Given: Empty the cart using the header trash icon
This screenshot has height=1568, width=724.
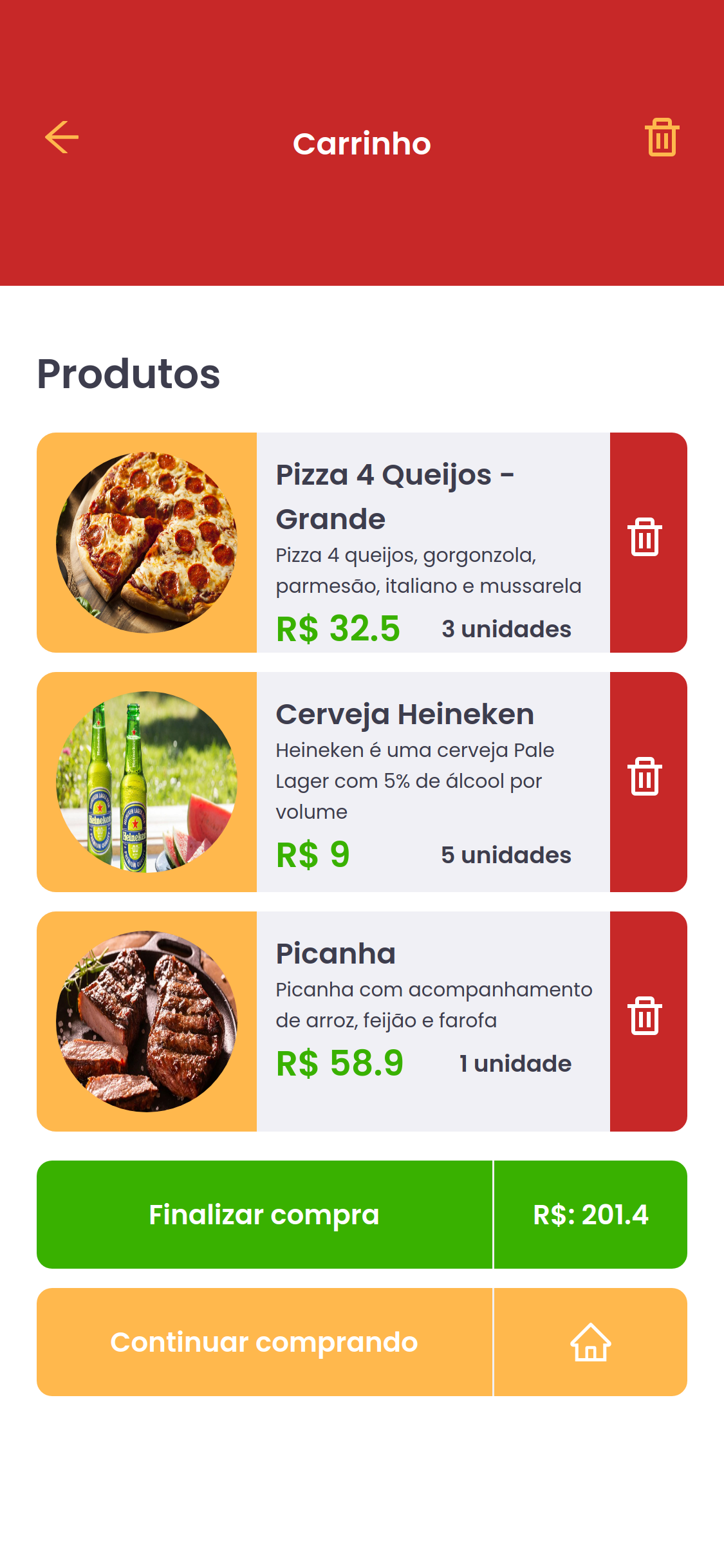Looking at the screenshot, I should coord(662,136).
